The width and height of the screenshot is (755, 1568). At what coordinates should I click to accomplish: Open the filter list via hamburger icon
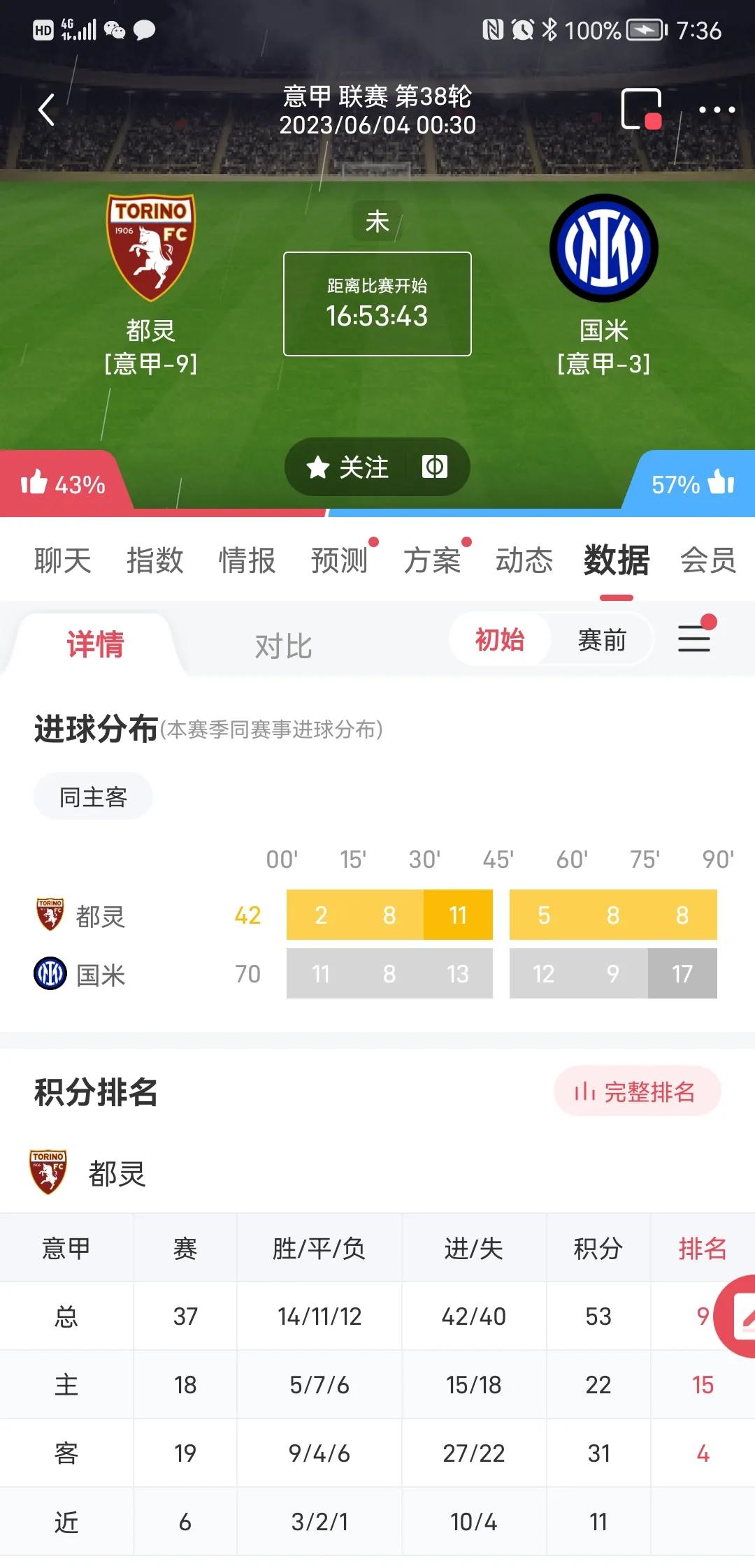click(694, 637)
